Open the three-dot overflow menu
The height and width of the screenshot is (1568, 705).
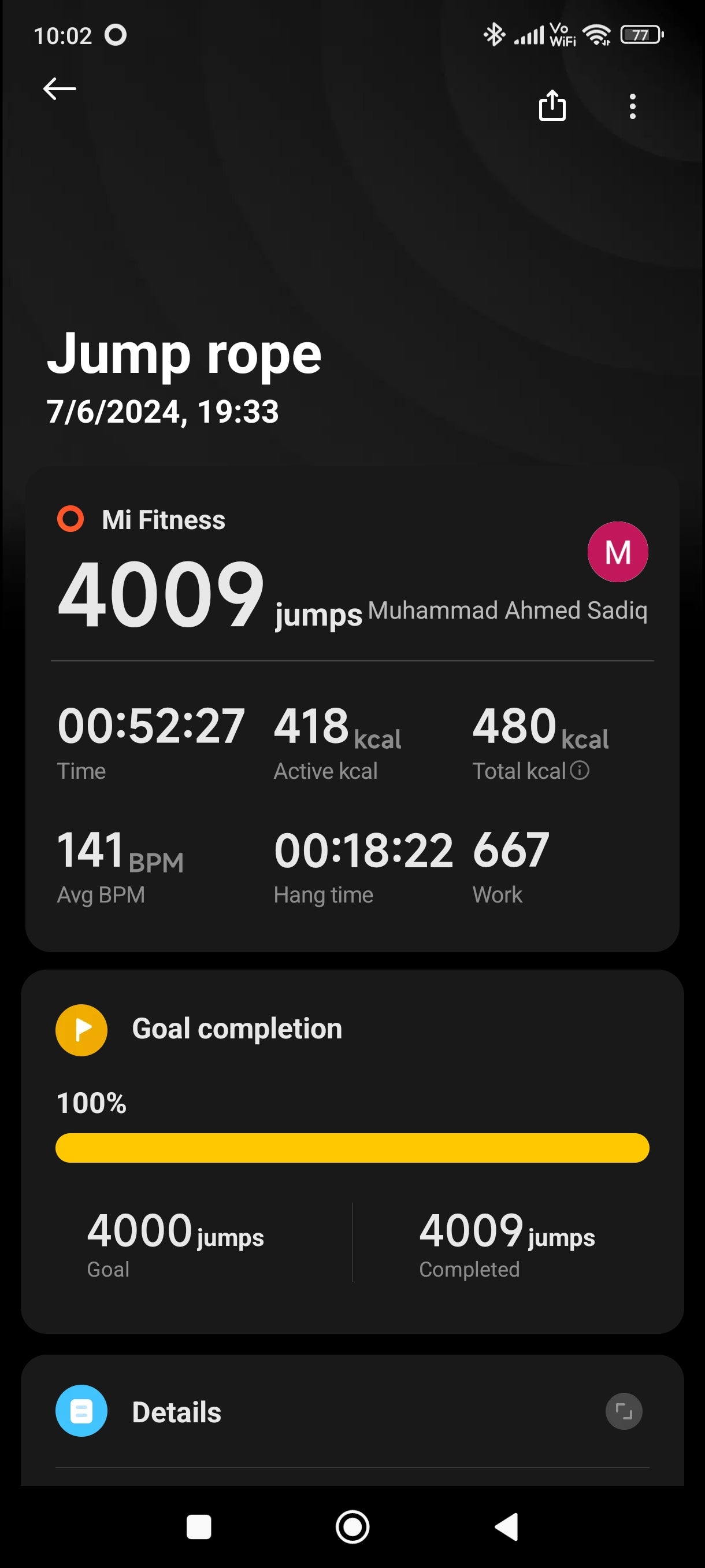[633, 106]
